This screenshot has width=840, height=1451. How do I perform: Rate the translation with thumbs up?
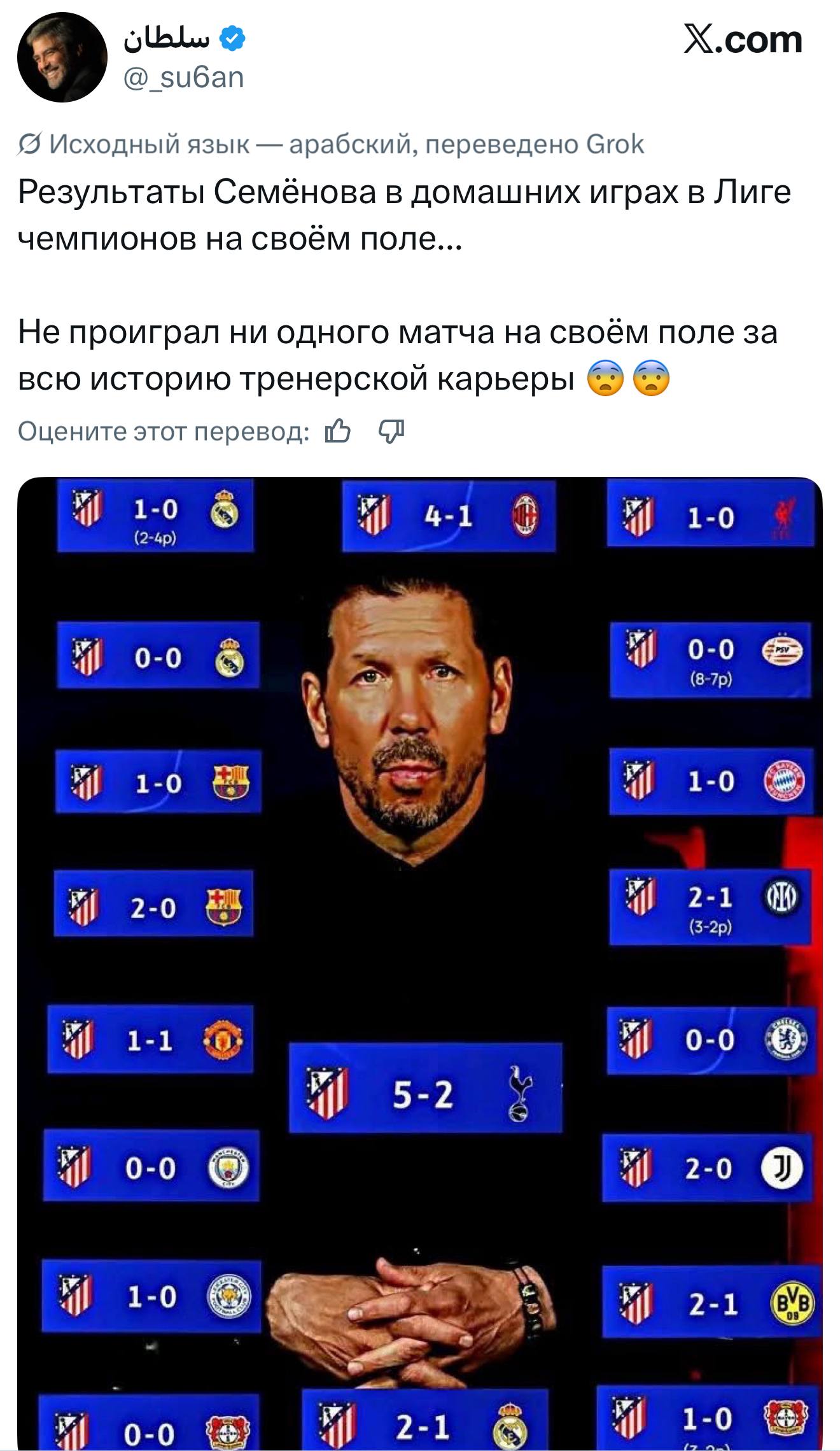(x=337, y=431)
